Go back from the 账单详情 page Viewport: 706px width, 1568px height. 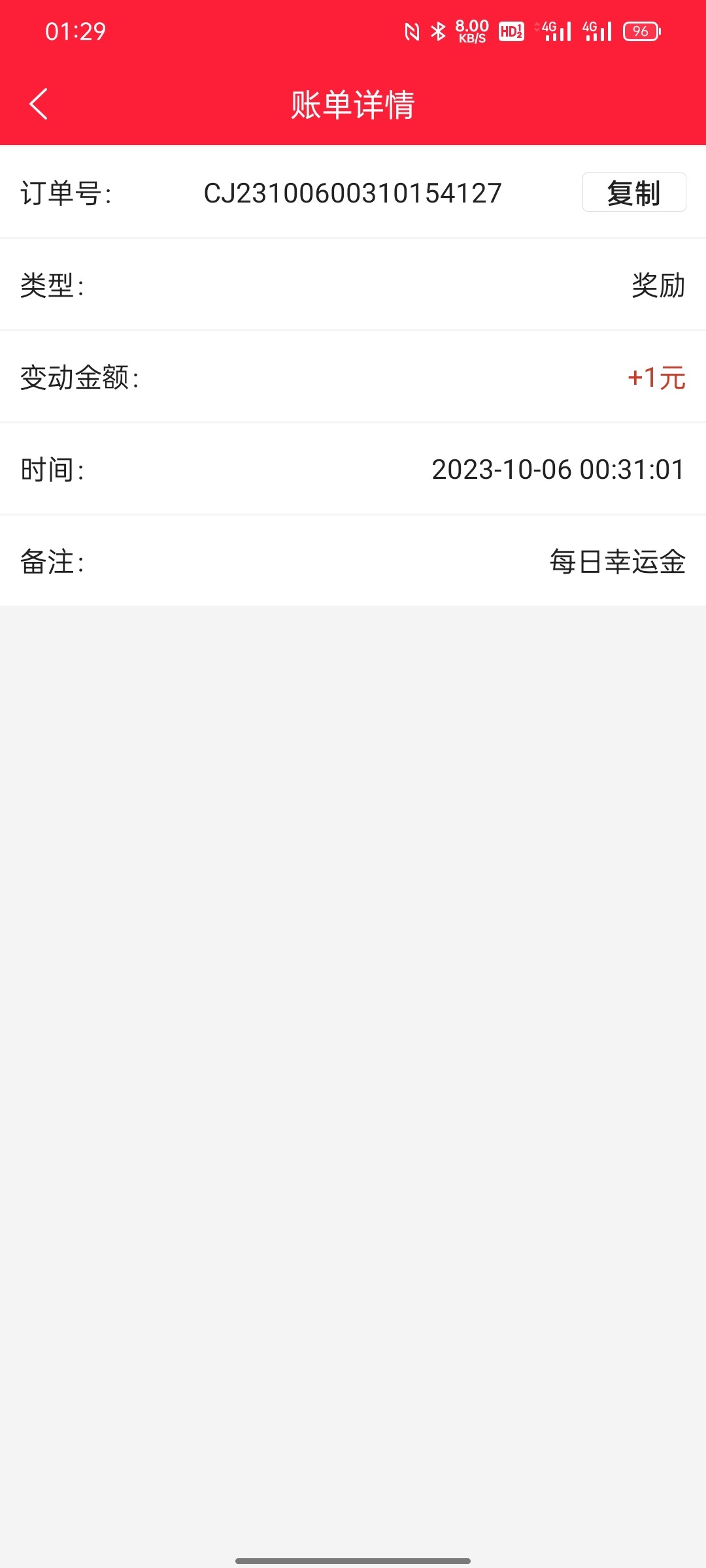(39, 104)
